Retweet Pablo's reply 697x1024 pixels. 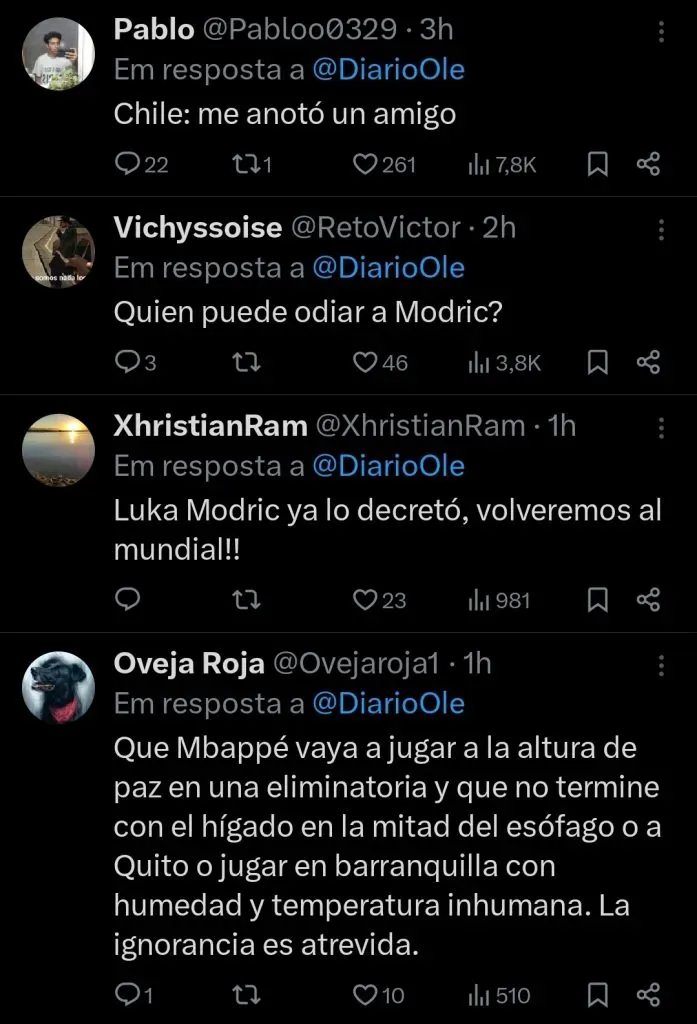click(x=246, y=164)
